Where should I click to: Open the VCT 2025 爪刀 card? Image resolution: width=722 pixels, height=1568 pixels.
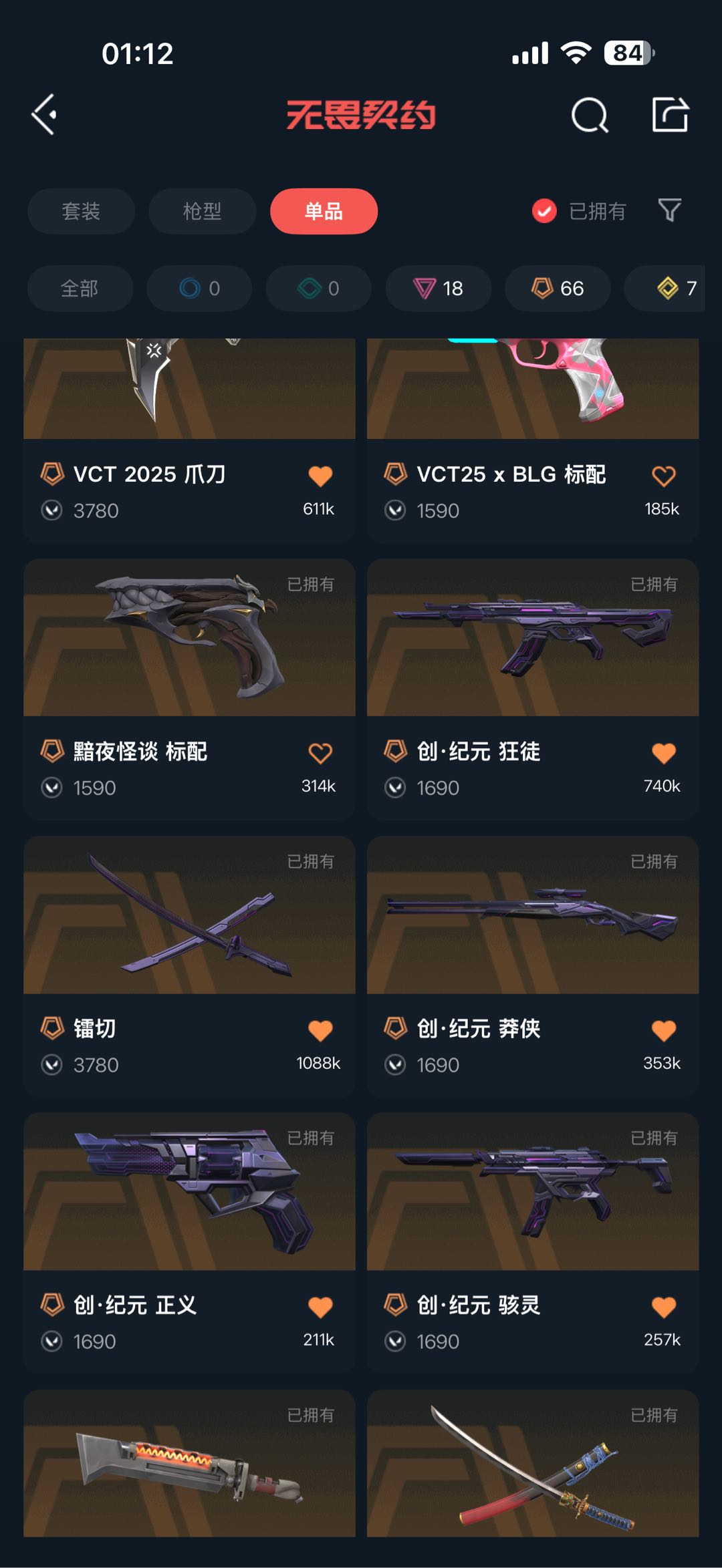pos(189,440)
